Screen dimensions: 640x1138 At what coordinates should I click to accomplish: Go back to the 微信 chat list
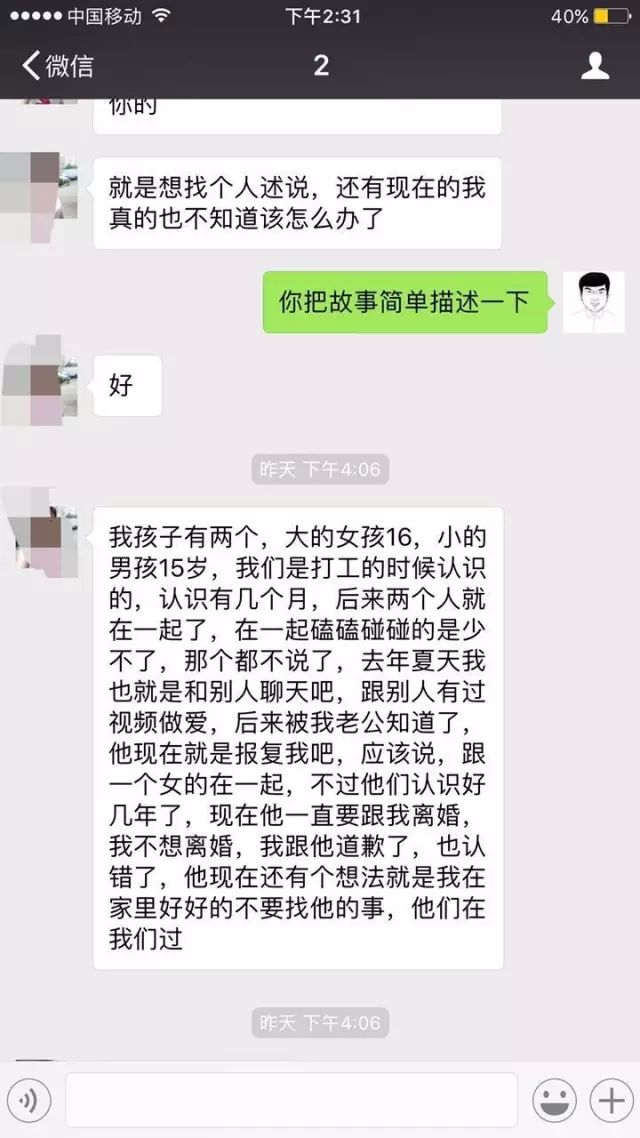coord(58,66)
